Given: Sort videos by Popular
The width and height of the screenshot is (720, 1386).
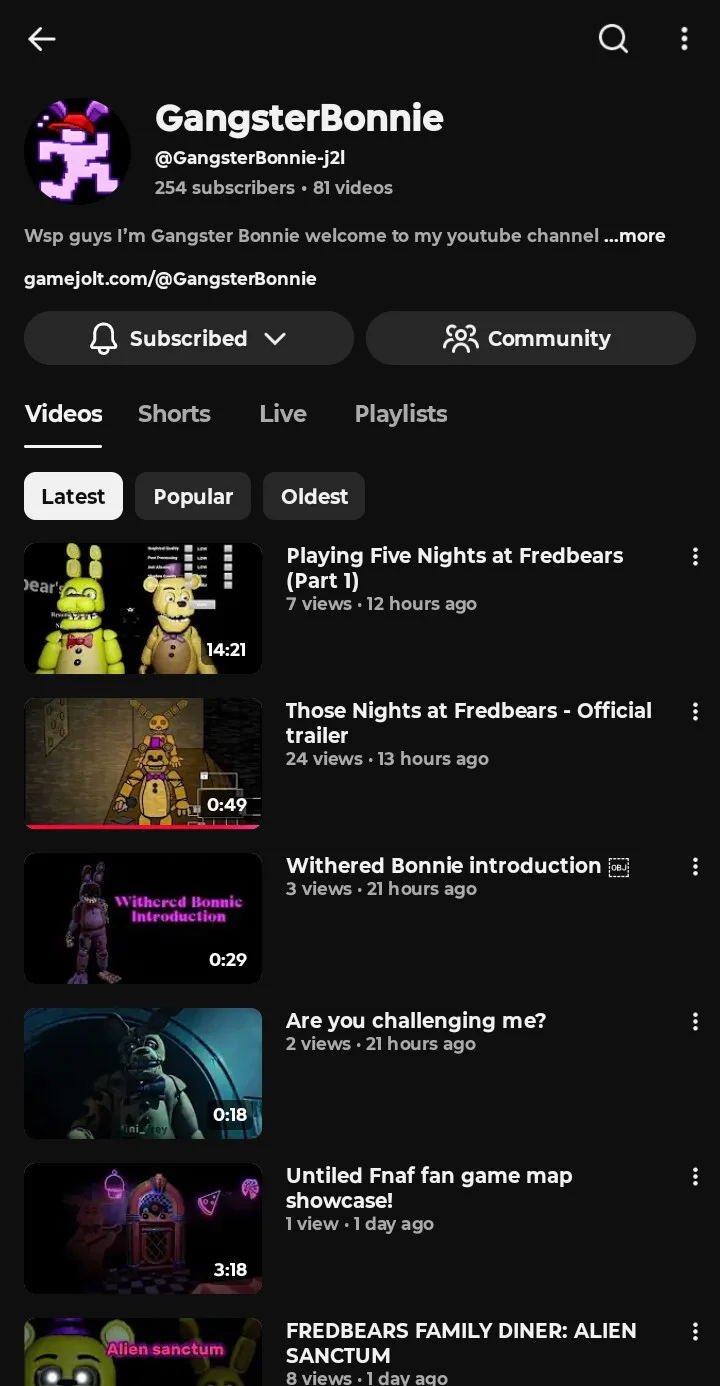Looking at the screenshot, I should pyautogui.click(x=193, y=496).
